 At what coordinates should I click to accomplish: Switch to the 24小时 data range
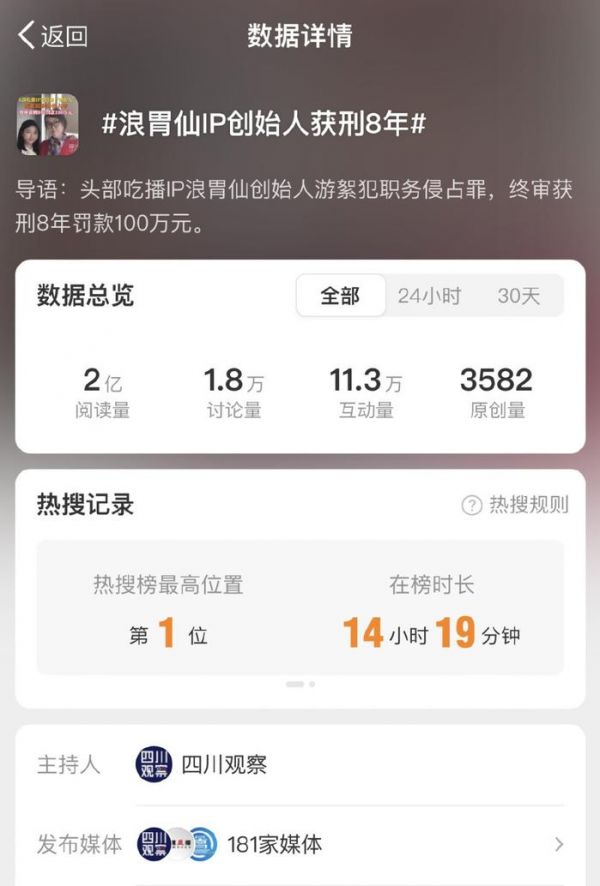tap(429, 296)
